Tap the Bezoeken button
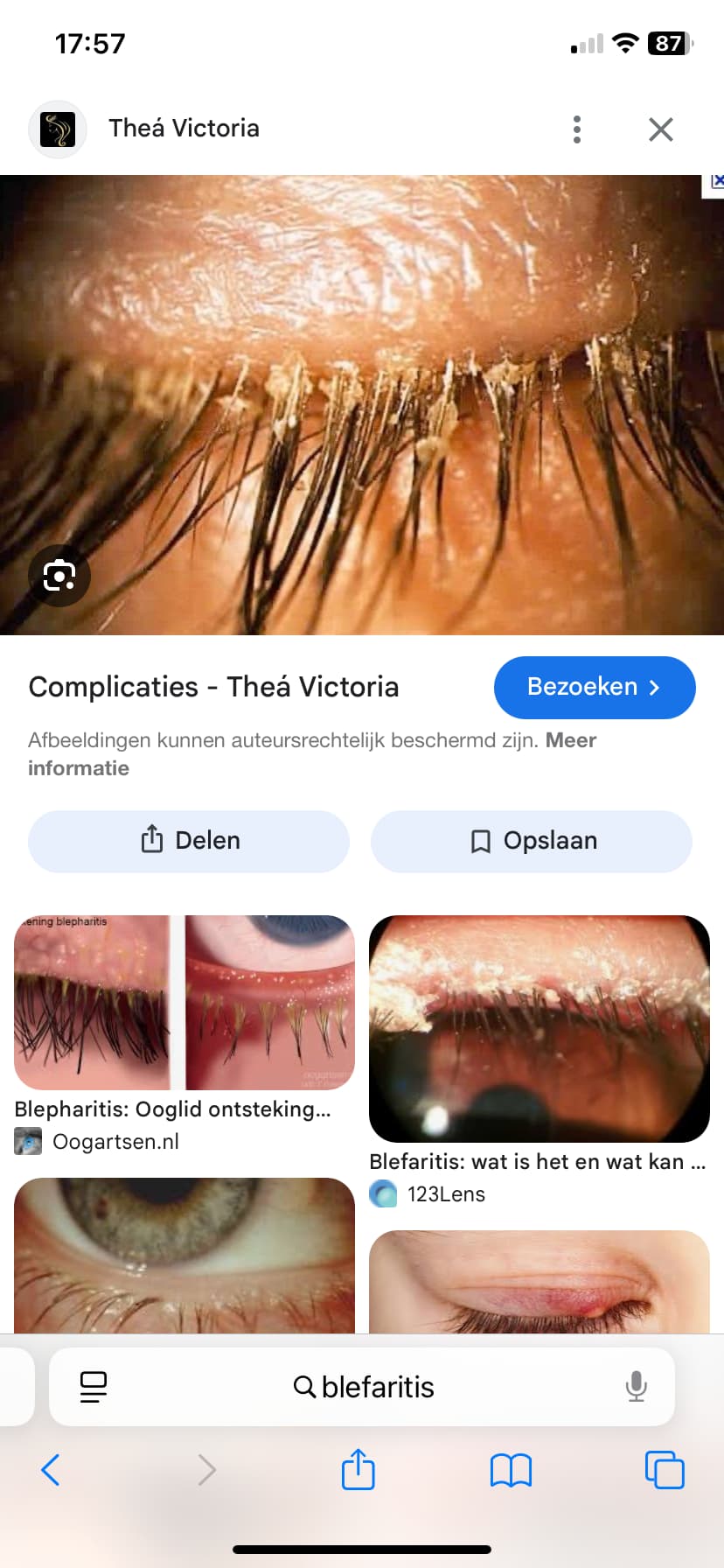The height and width of the screenshot is (1568, 724). coord(595,687)
